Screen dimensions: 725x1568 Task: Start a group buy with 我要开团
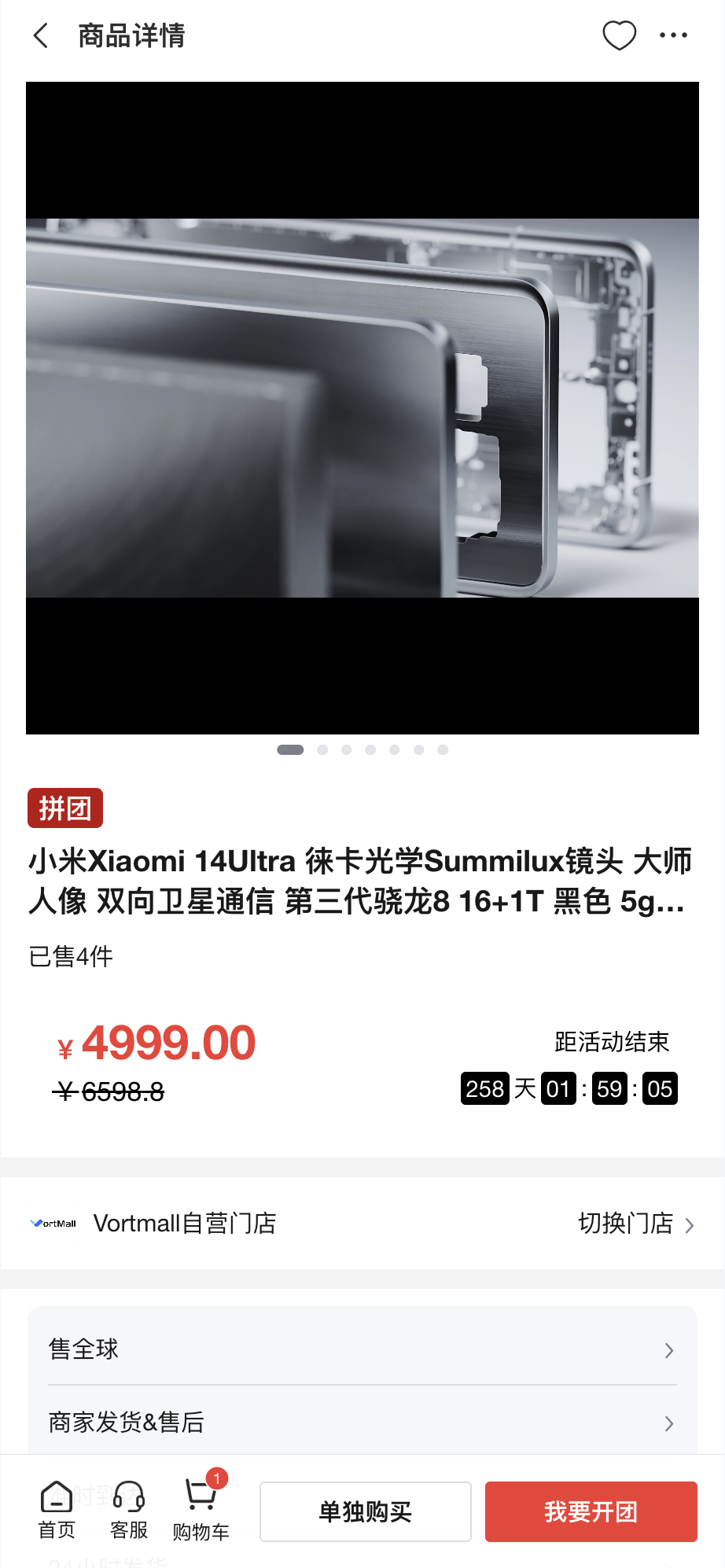(x=591, y=1511)
